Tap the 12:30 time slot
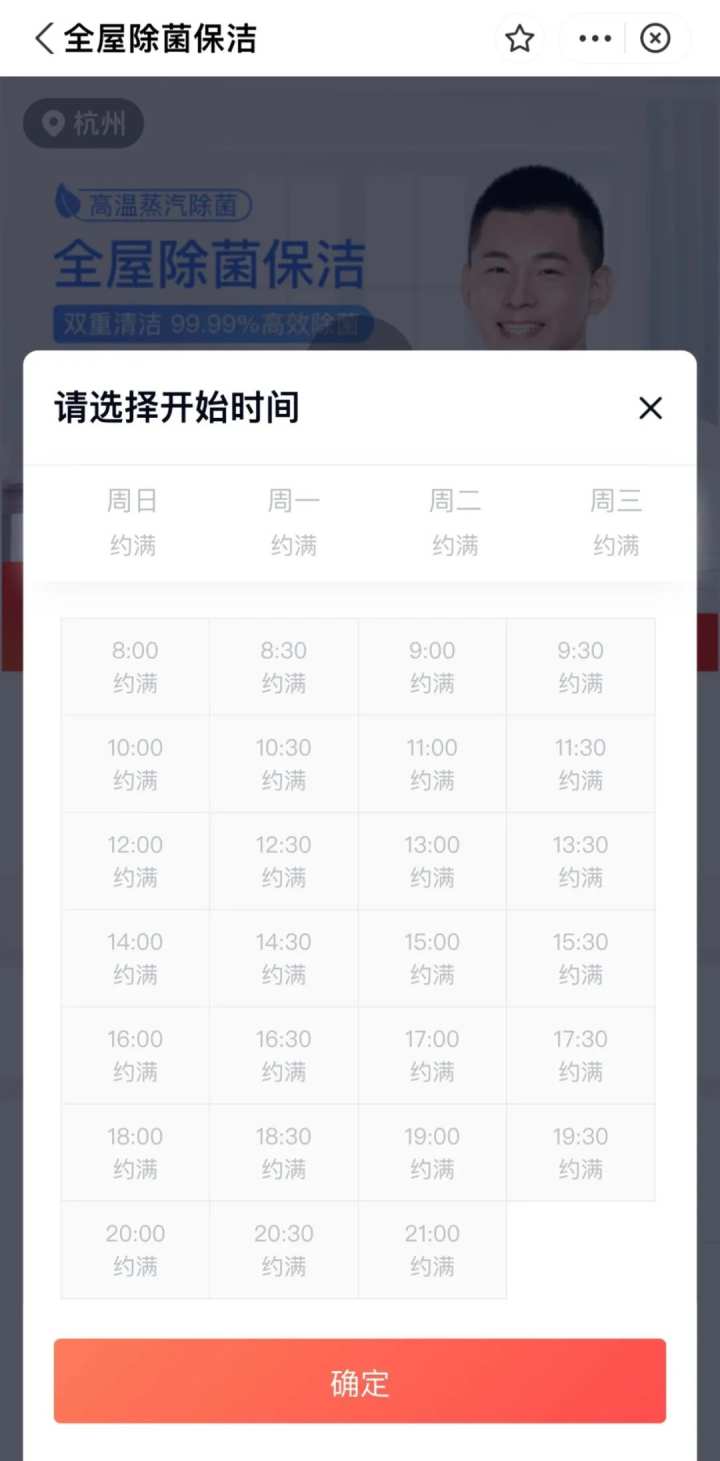The height and width of the screenshot is (1461, 720). tap(283, 860)
